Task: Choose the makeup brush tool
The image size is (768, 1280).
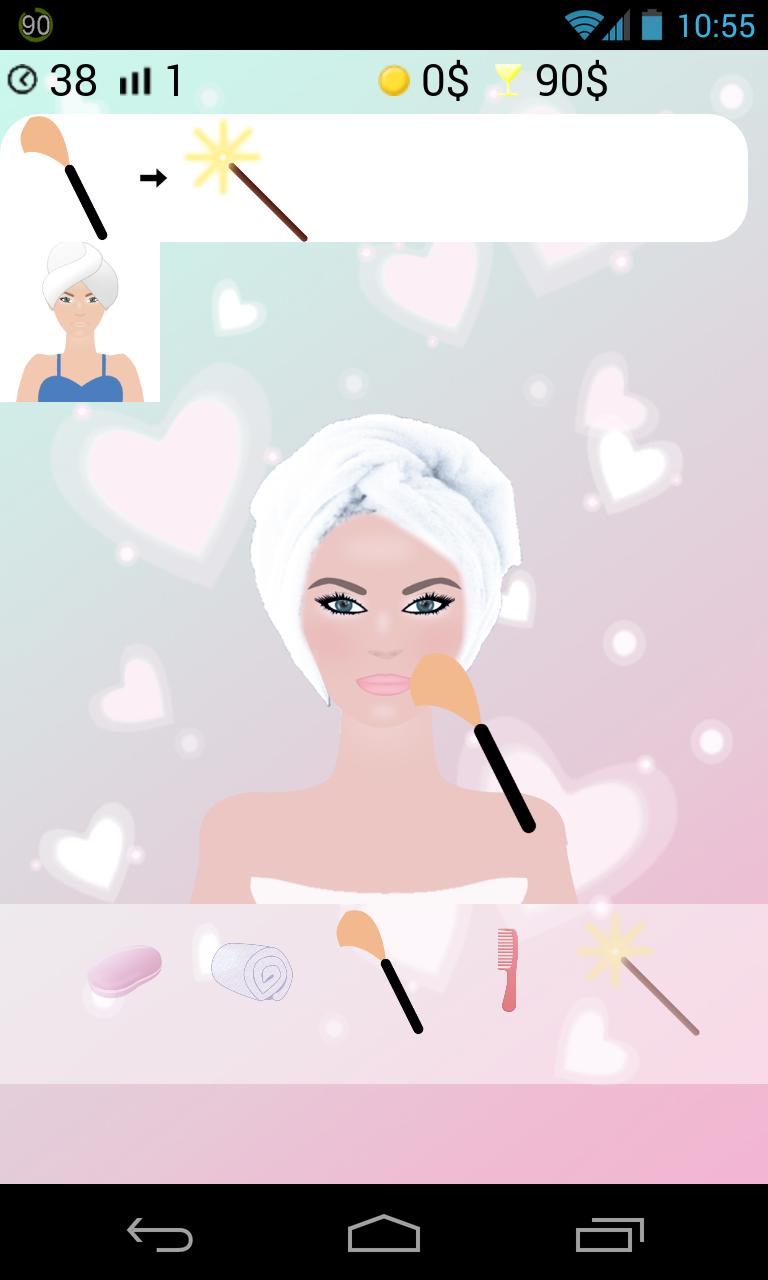Action: 378,970
